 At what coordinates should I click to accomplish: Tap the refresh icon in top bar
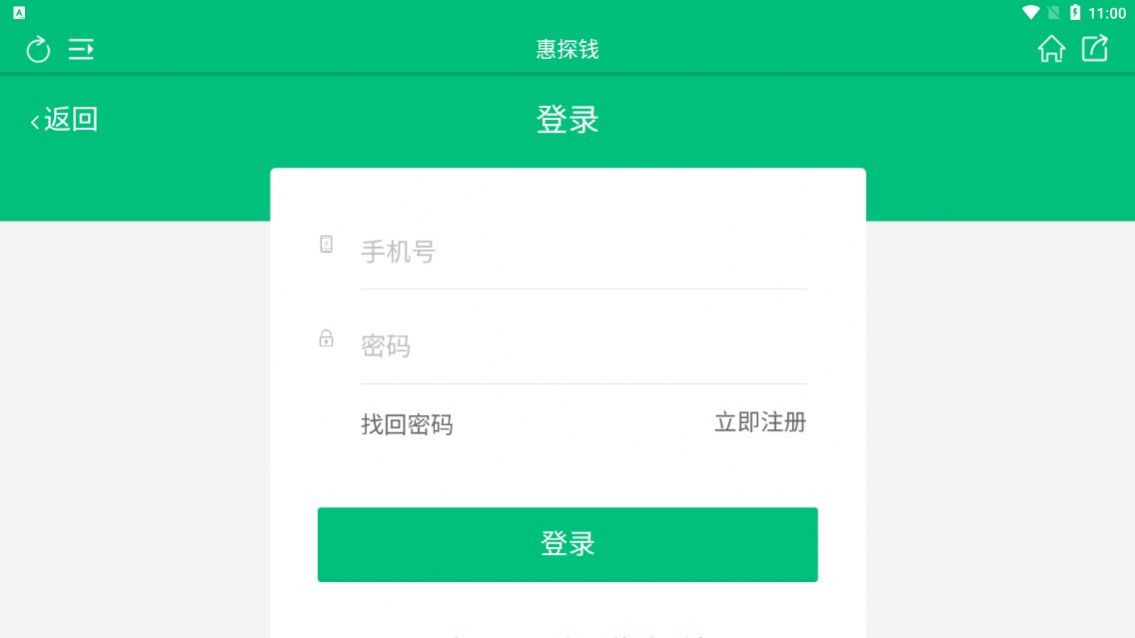tap(38, 49)
